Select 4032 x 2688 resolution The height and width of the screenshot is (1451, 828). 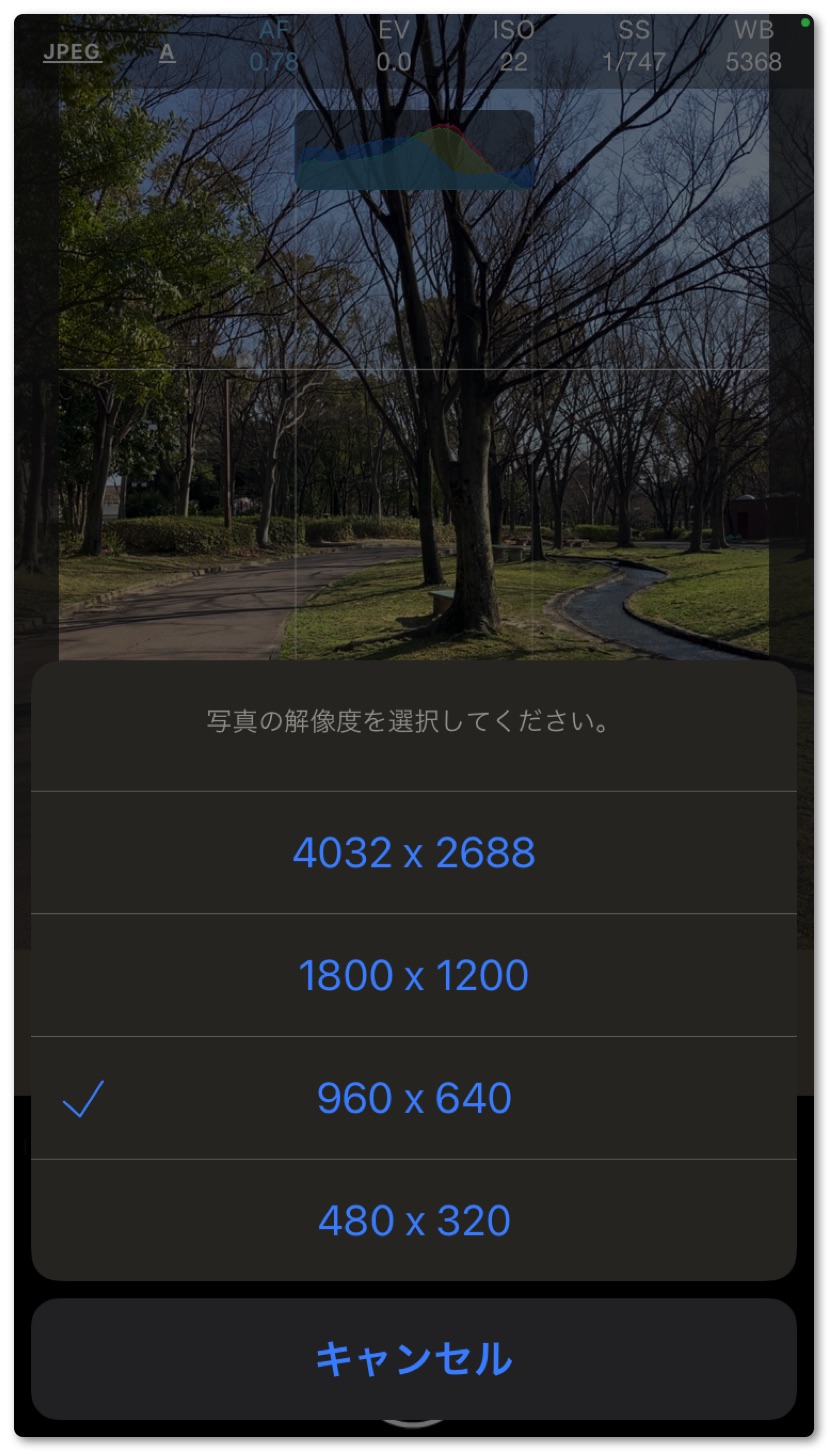pyautogui.click(x=414, y=853)
